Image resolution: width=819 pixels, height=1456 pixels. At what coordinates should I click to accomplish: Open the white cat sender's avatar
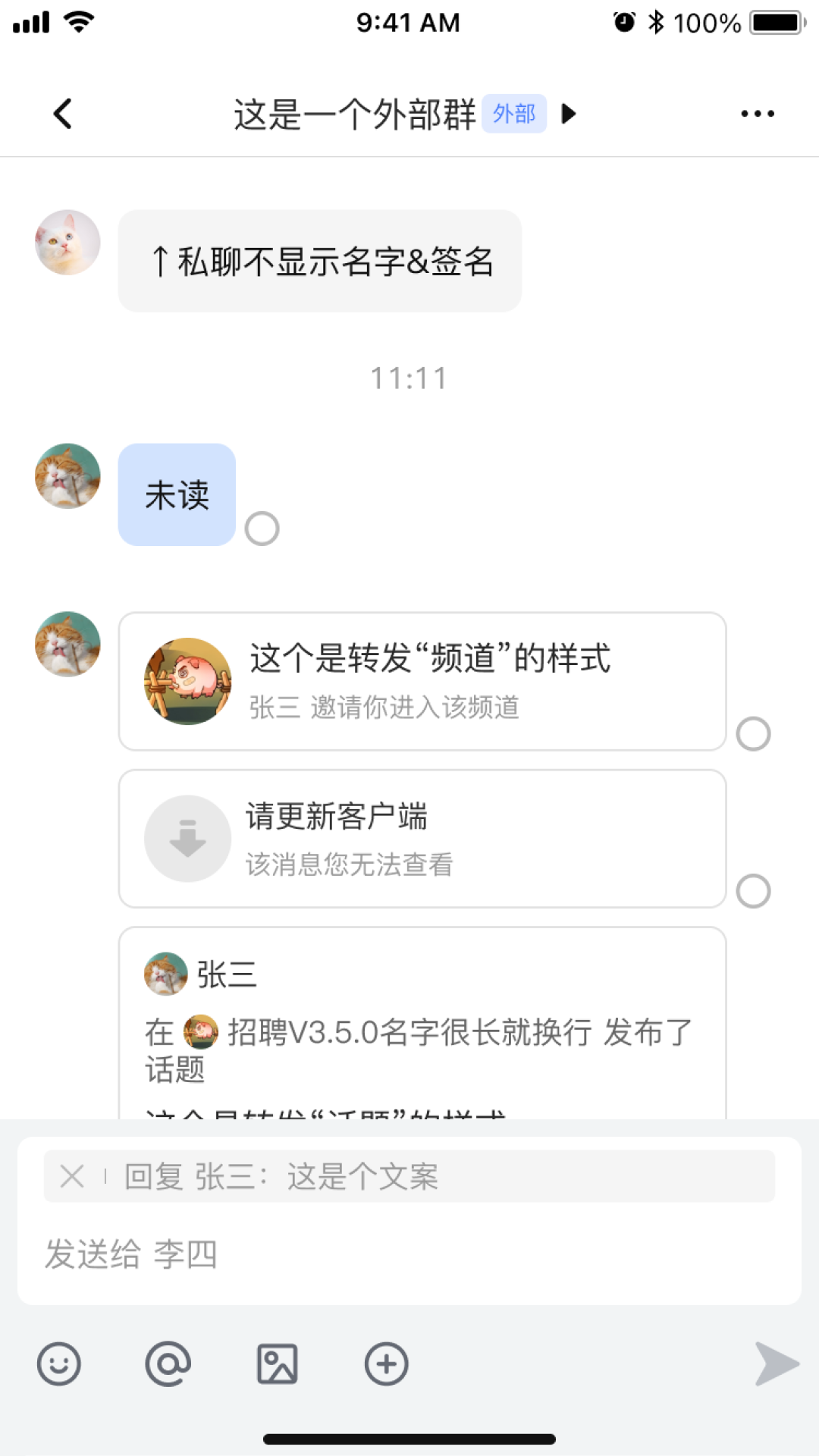67,243
